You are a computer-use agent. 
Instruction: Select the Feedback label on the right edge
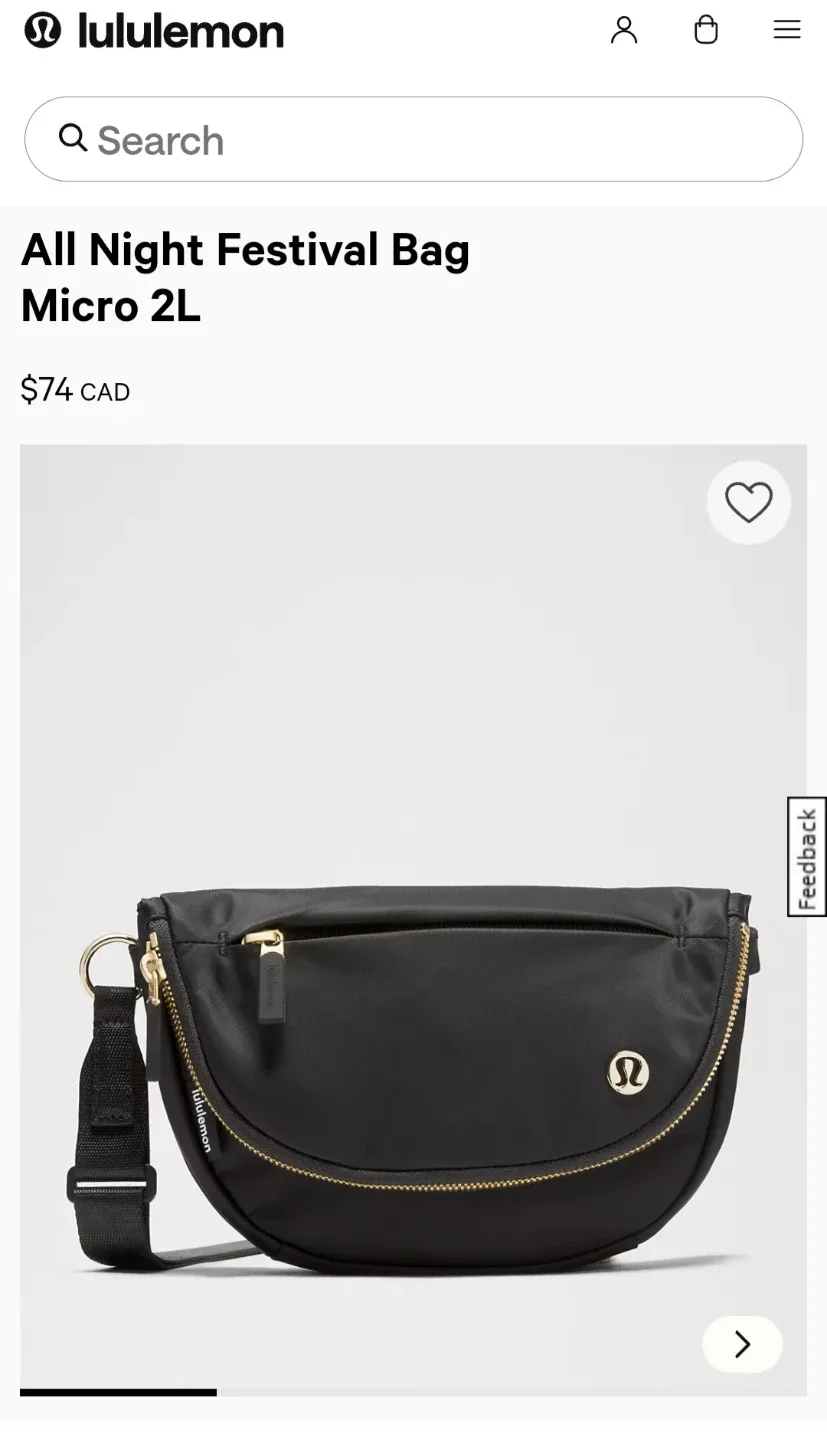pos(806,855)
